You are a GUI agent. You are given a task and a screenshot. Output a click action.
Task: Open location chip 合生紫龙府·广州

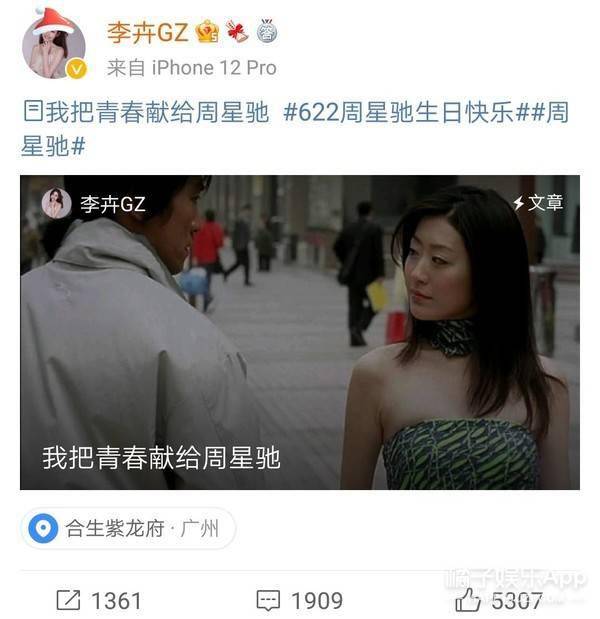(x=127, y=529)
